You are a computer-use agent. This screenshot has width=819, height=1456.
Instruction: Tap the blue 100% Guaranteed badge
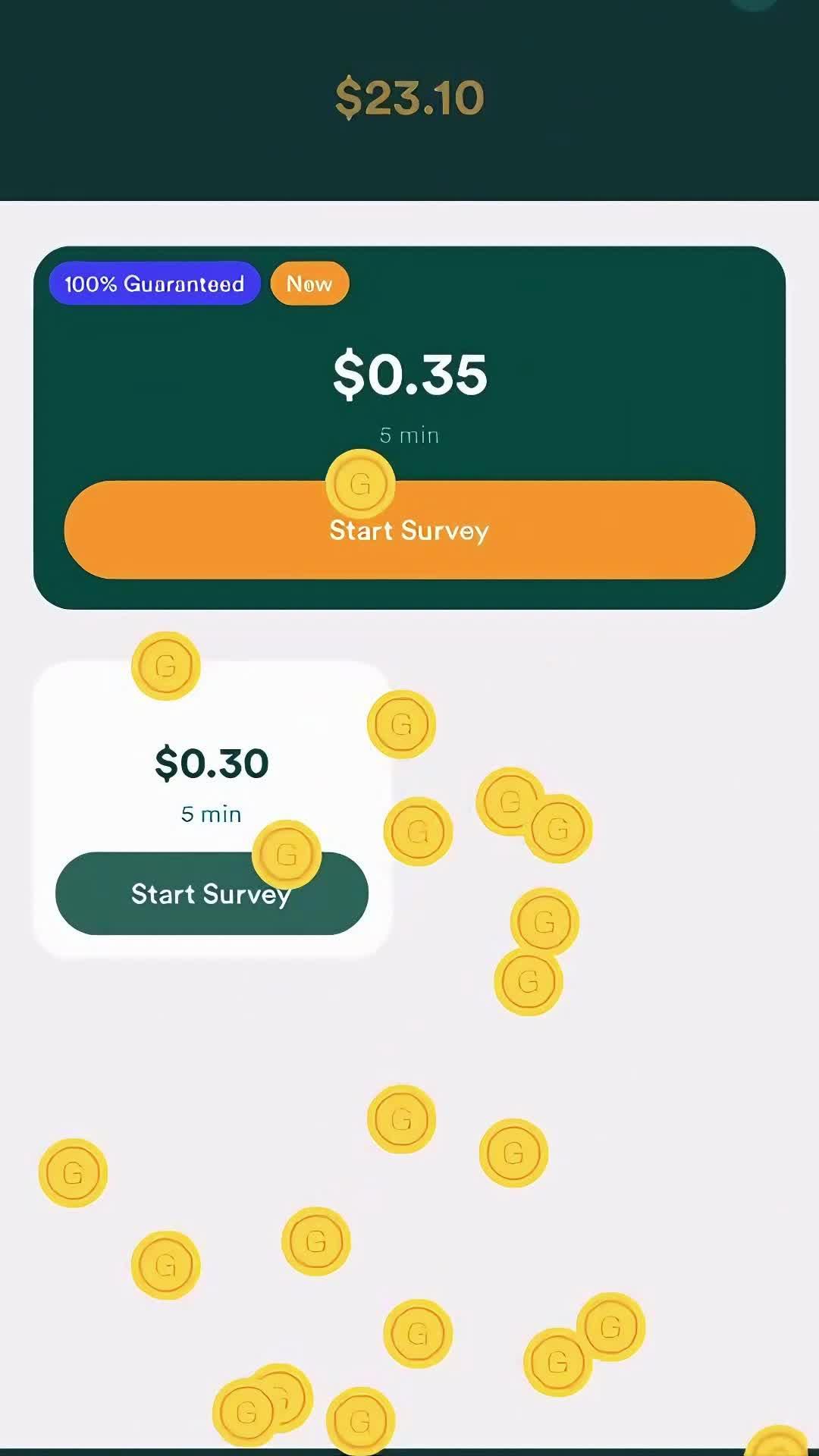click(154, 284)
